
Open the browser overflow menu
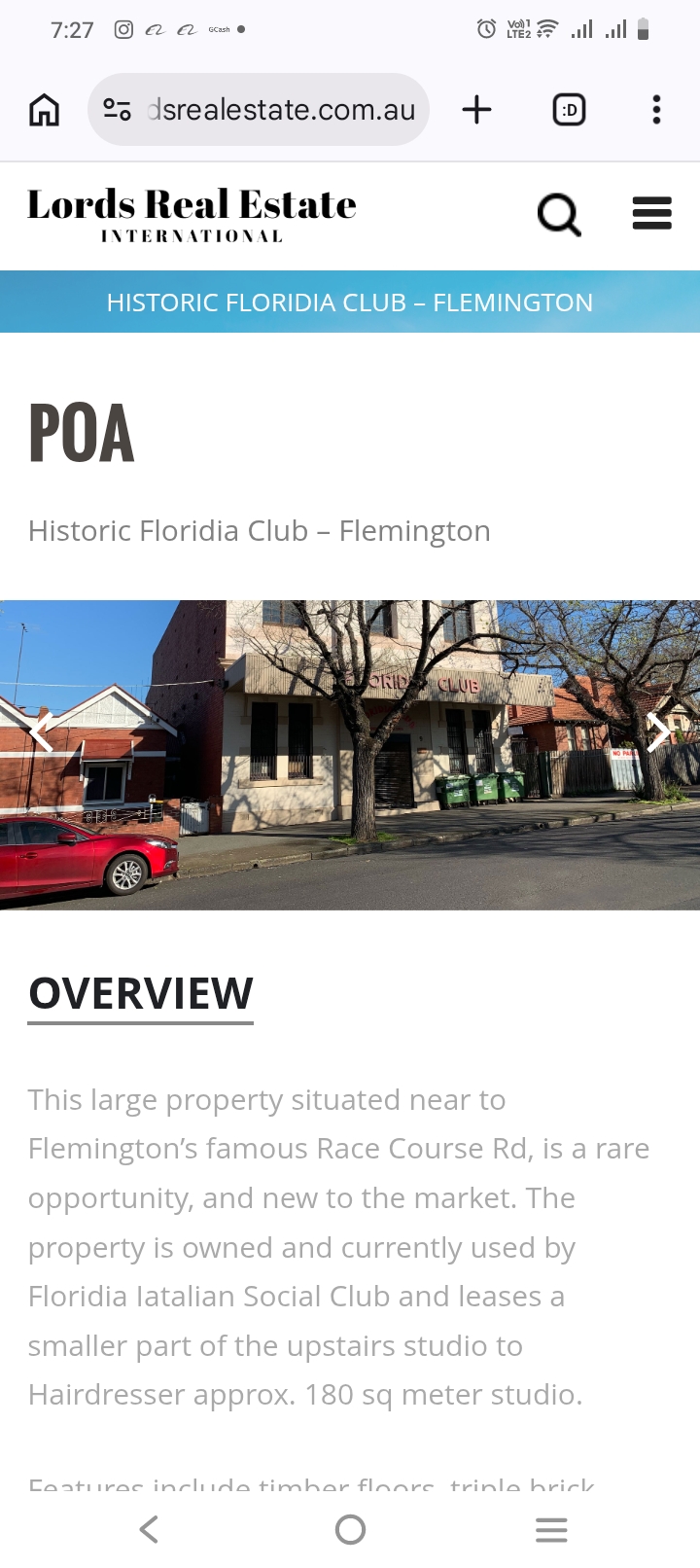(x=656, y=110)
